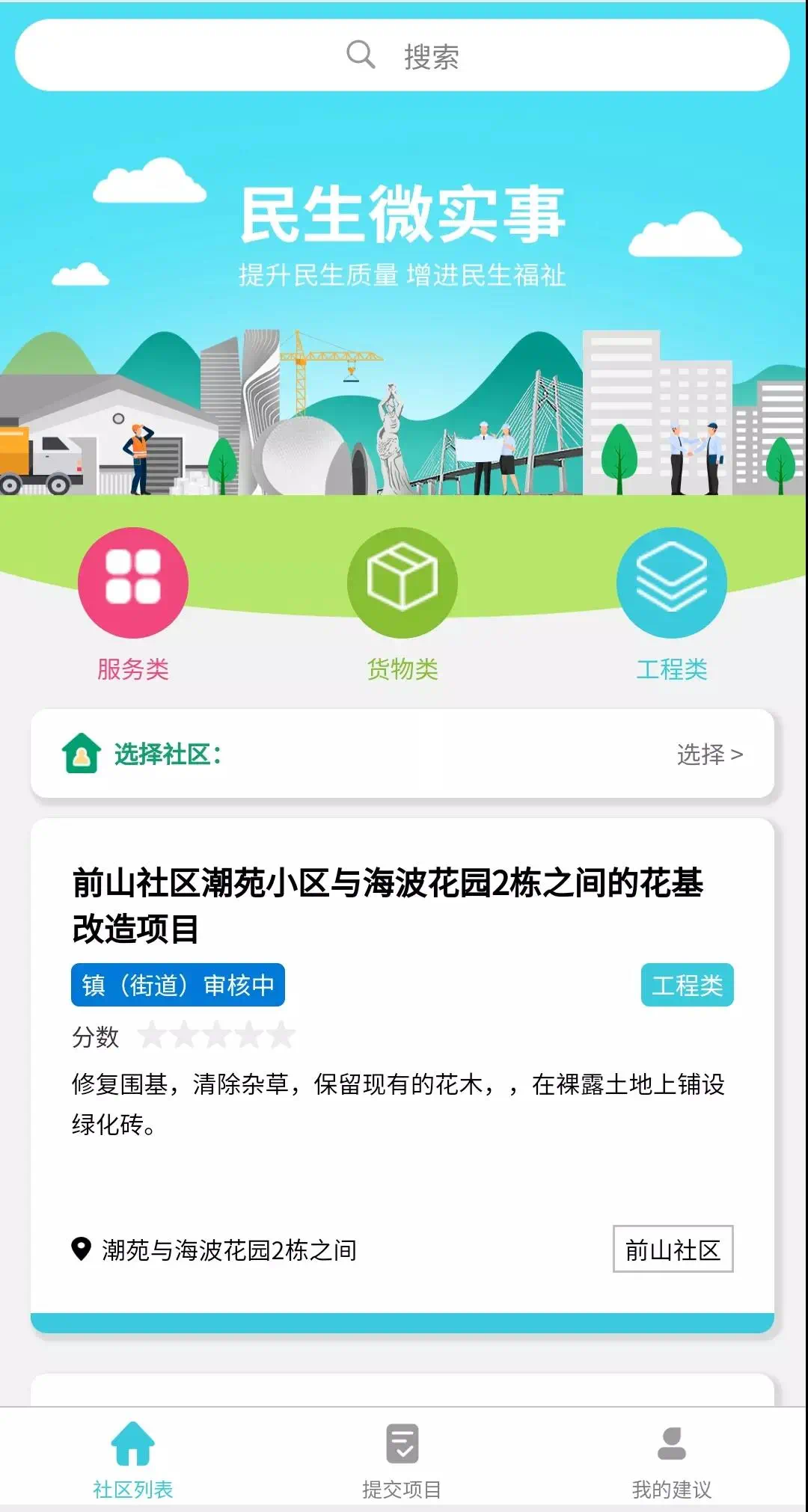The width and height of the screenshot is (808, 1512).
Task: Open the 服务类 category
Action: pyautogui.click(x=133, y=583)
